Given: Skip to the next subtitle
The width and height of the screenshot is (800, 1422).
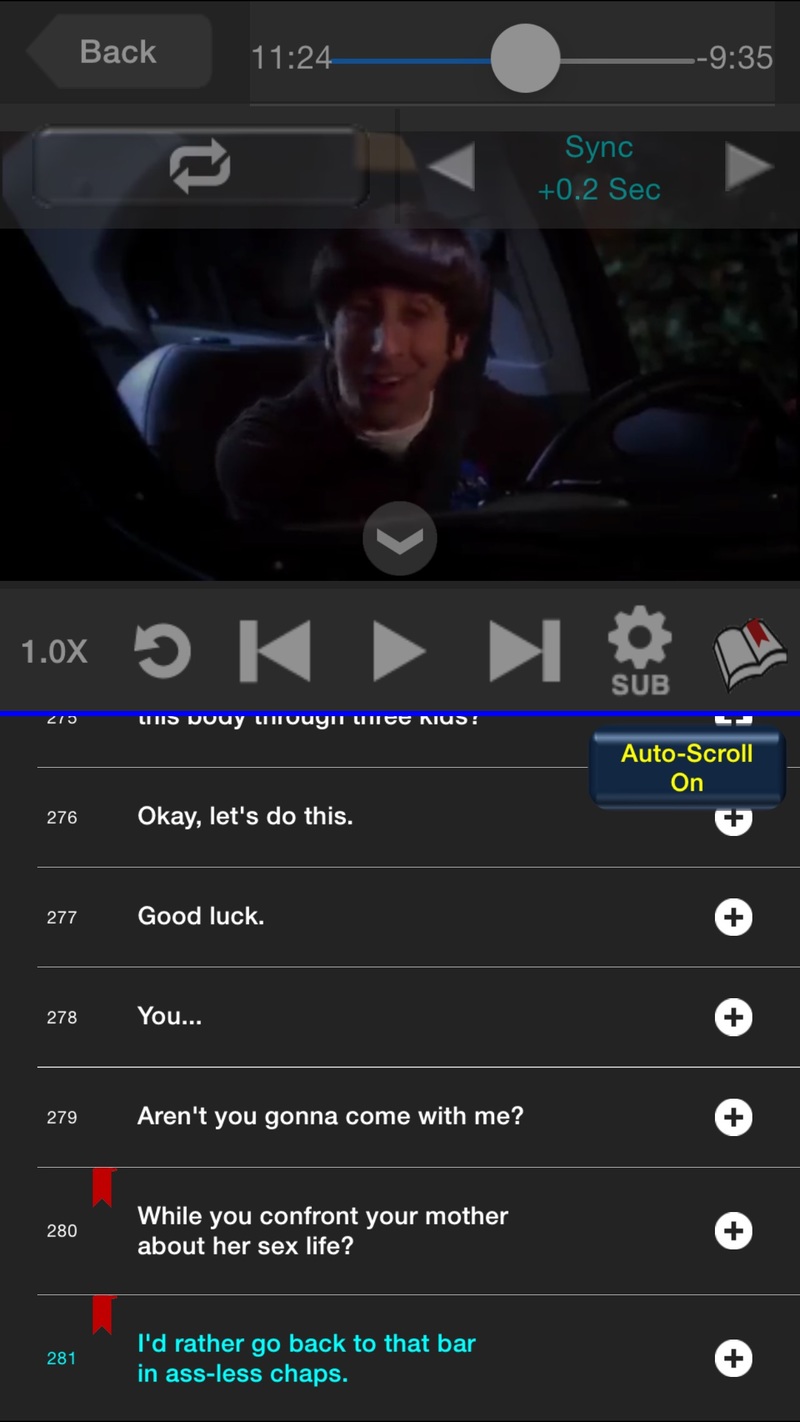Looking at the screenshot, I should click(524, 652).
